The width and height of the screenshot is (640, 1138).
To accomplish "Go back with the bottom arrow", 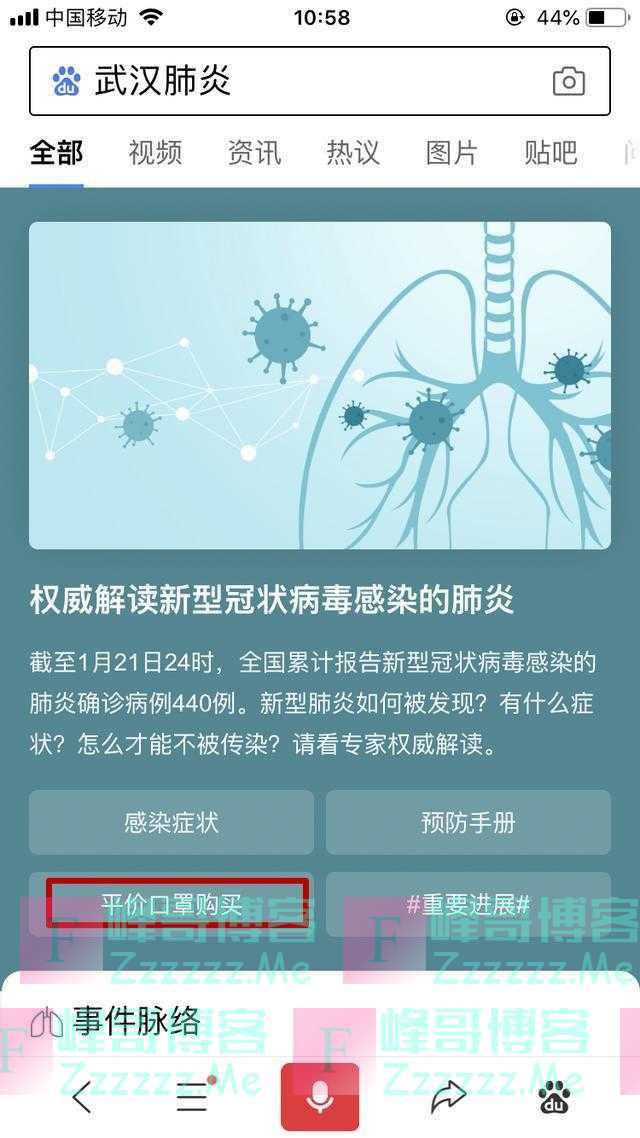I will [x=82, y=1097].
